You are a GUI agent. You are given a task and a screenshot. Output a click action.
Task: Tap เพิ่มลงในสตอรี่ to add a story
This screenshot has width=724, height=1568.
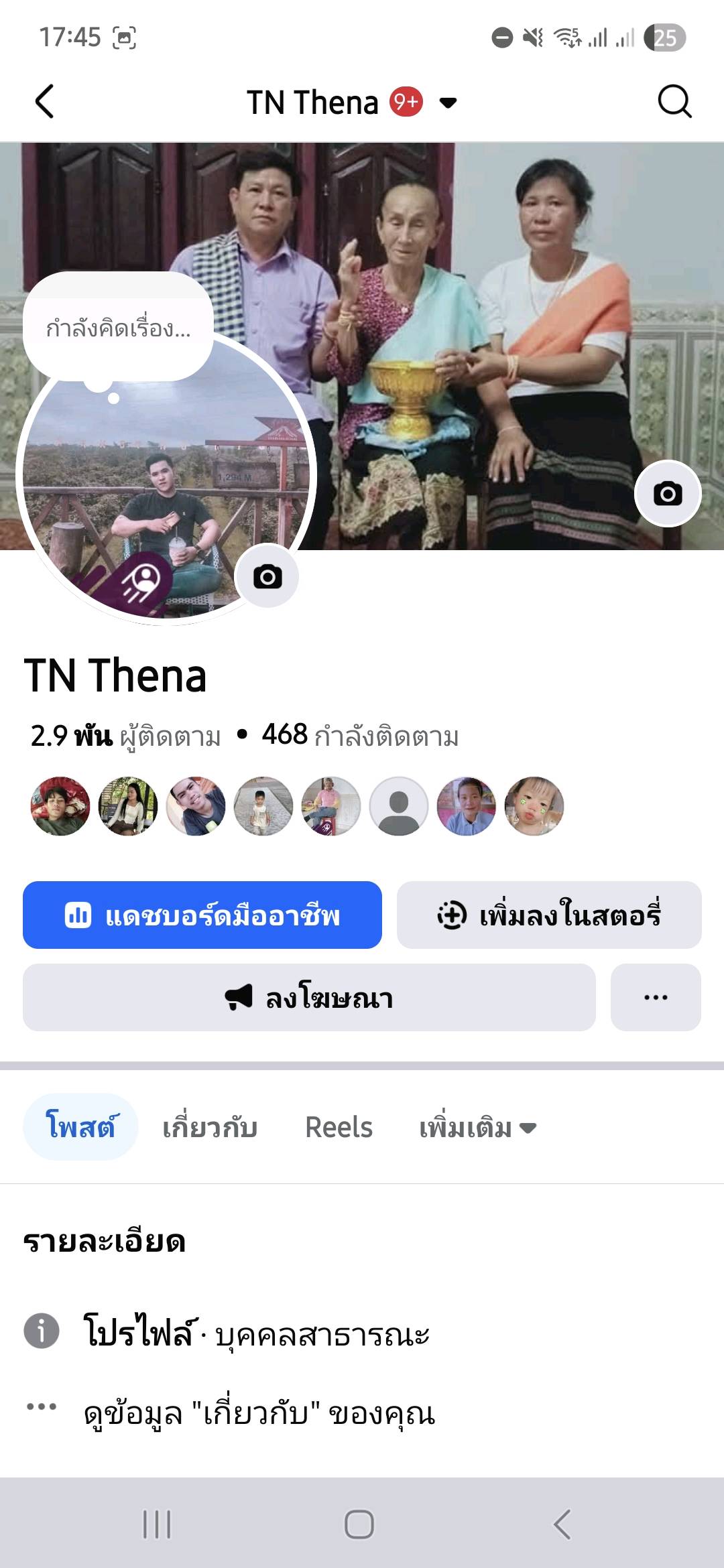click(x=549, y=915)
